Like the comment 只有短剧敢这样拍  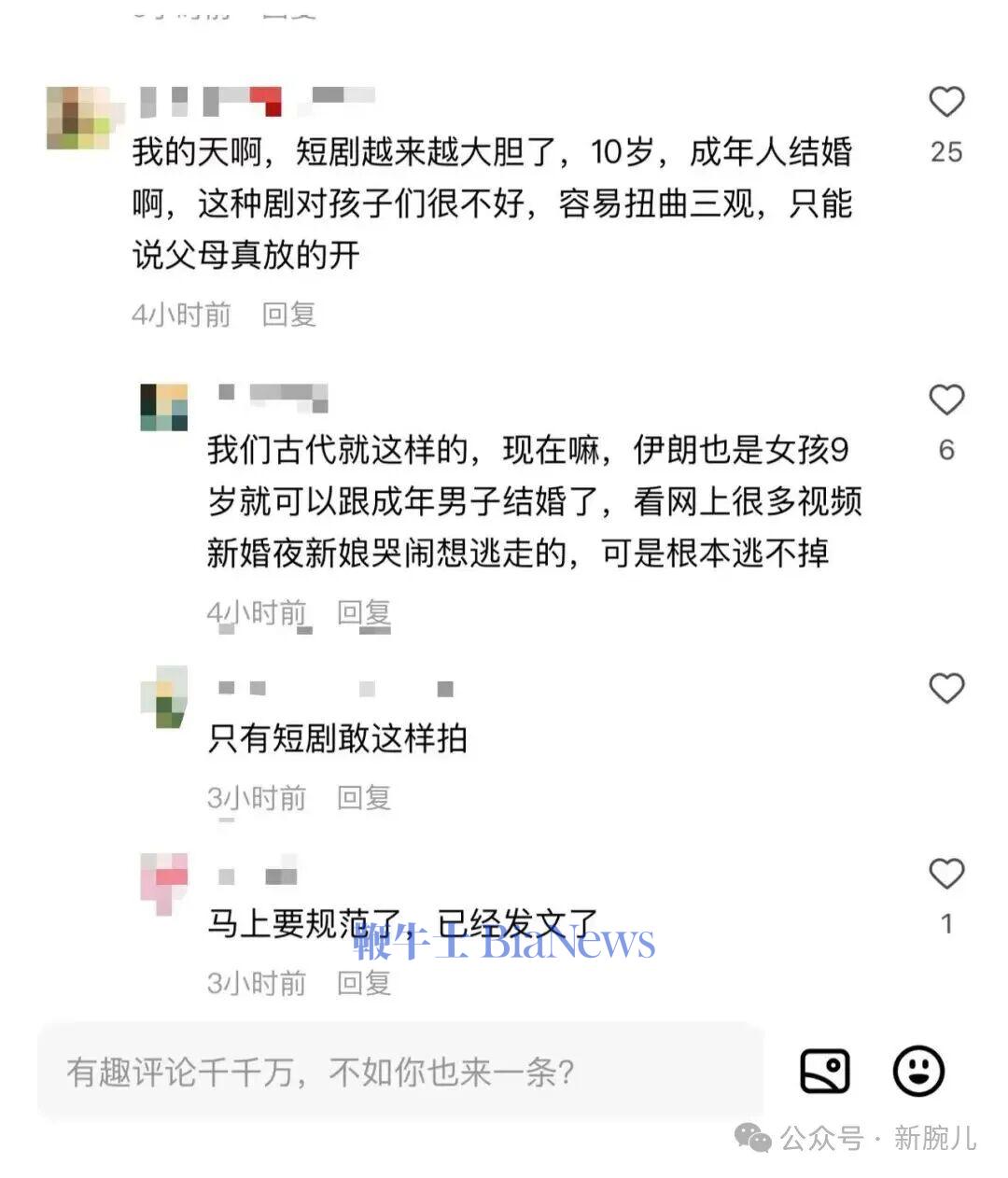(x=945, y=689)
